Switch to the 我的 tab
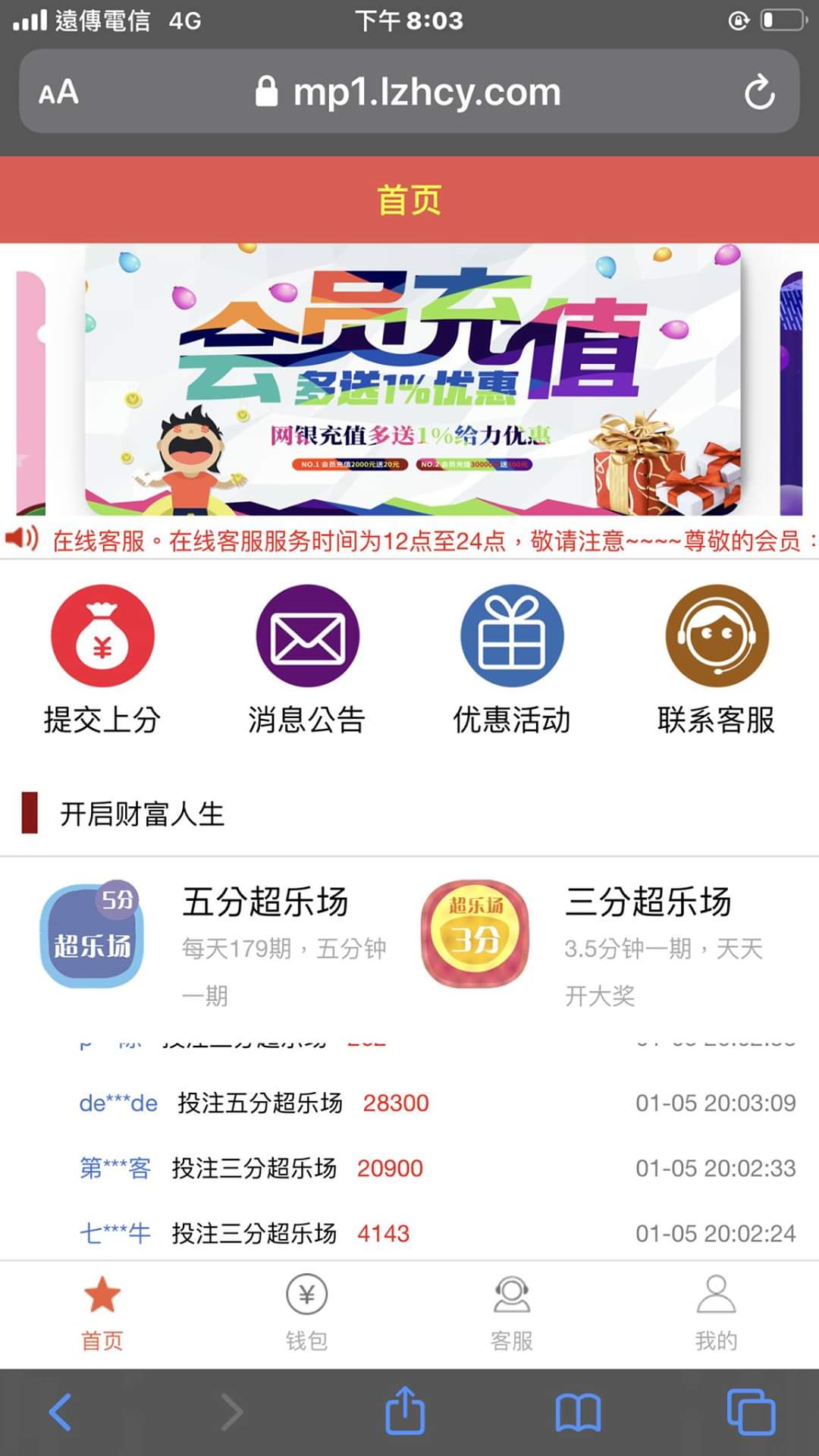The height and width of the screenshot is (1456, 819). [717, 1312]
